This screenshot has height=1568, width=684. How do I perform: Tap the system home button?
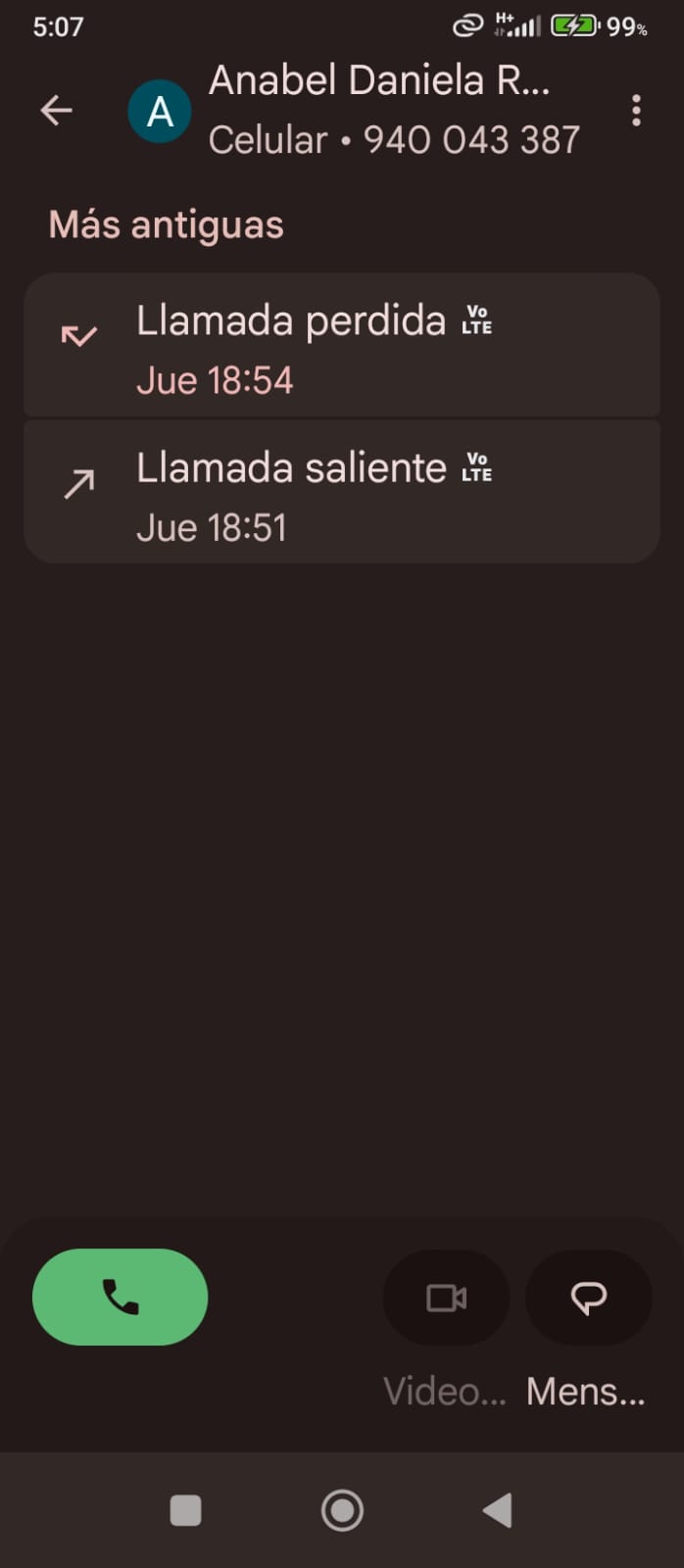pos(342,1510)
